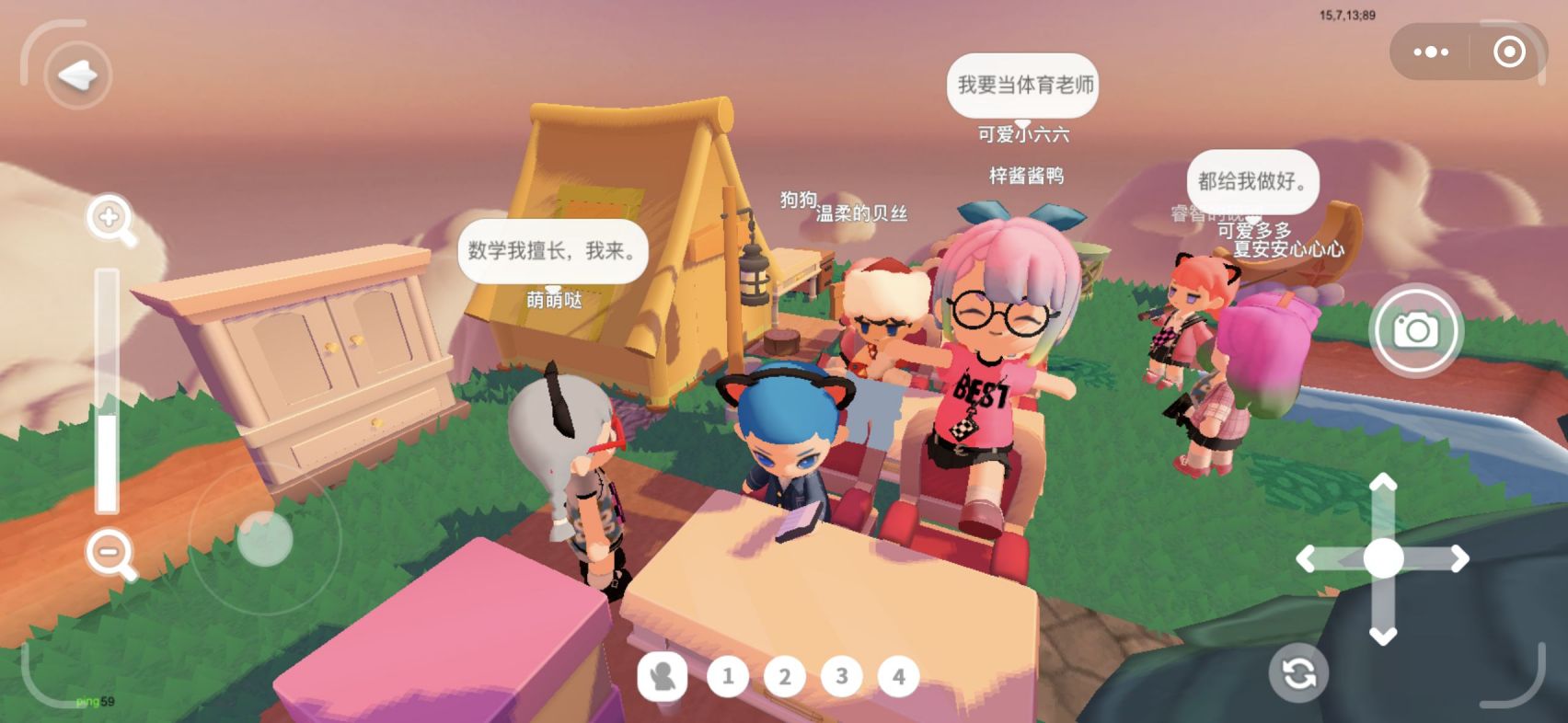The height and width of the screenshot is (723, 1568).
Task: Tap the paper plane back button
Action: point(77,76)
